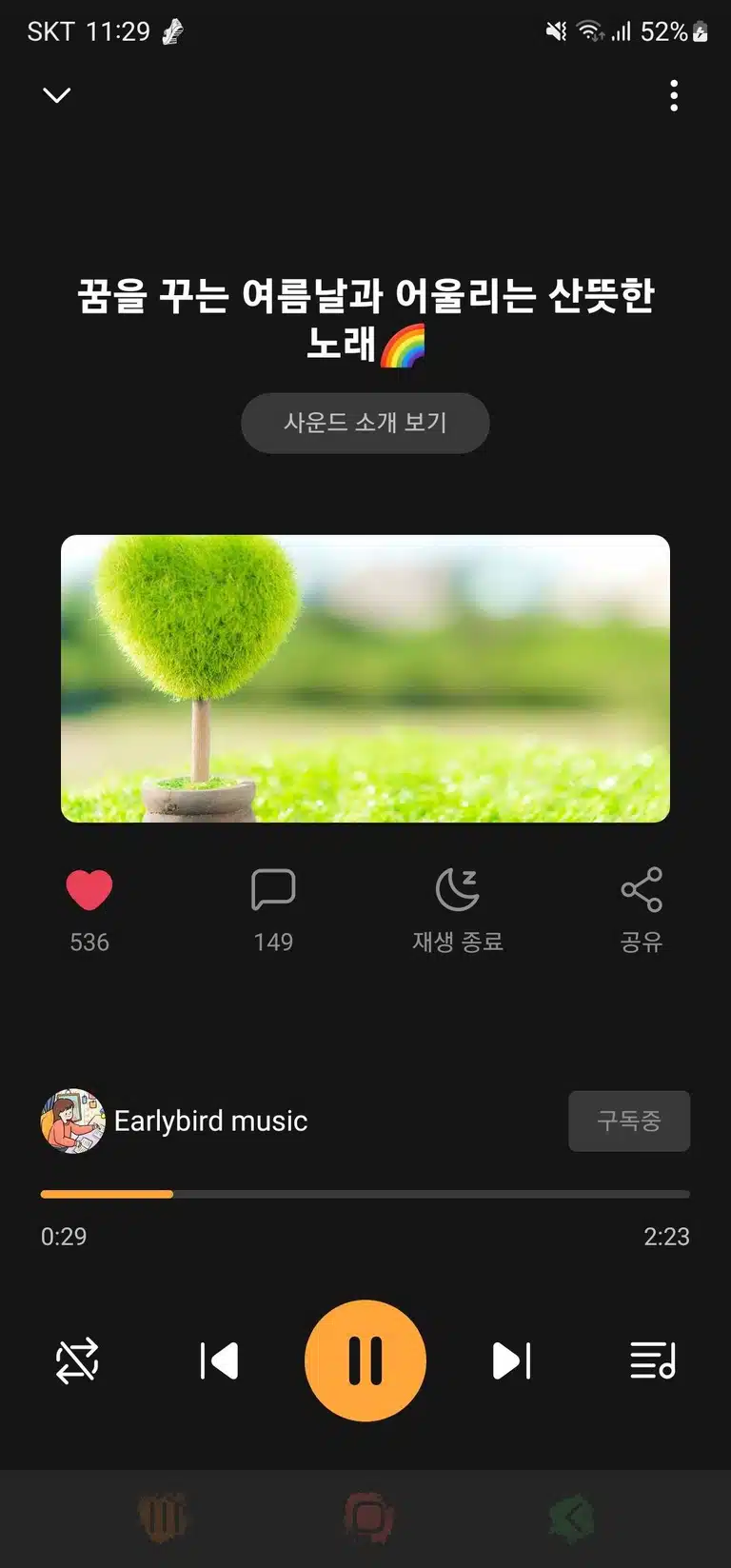
Task: Open the playlist queue
Action: [653, 1360]
